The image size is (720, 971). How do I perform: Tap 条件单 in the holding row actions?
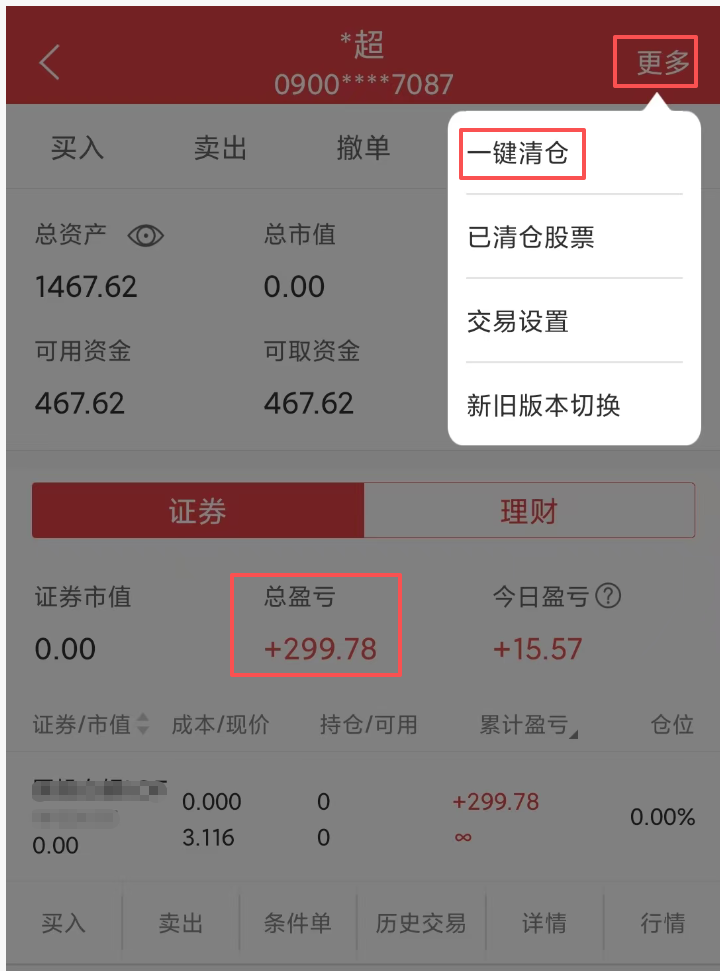pyautogui.click(x=297, y=923)
